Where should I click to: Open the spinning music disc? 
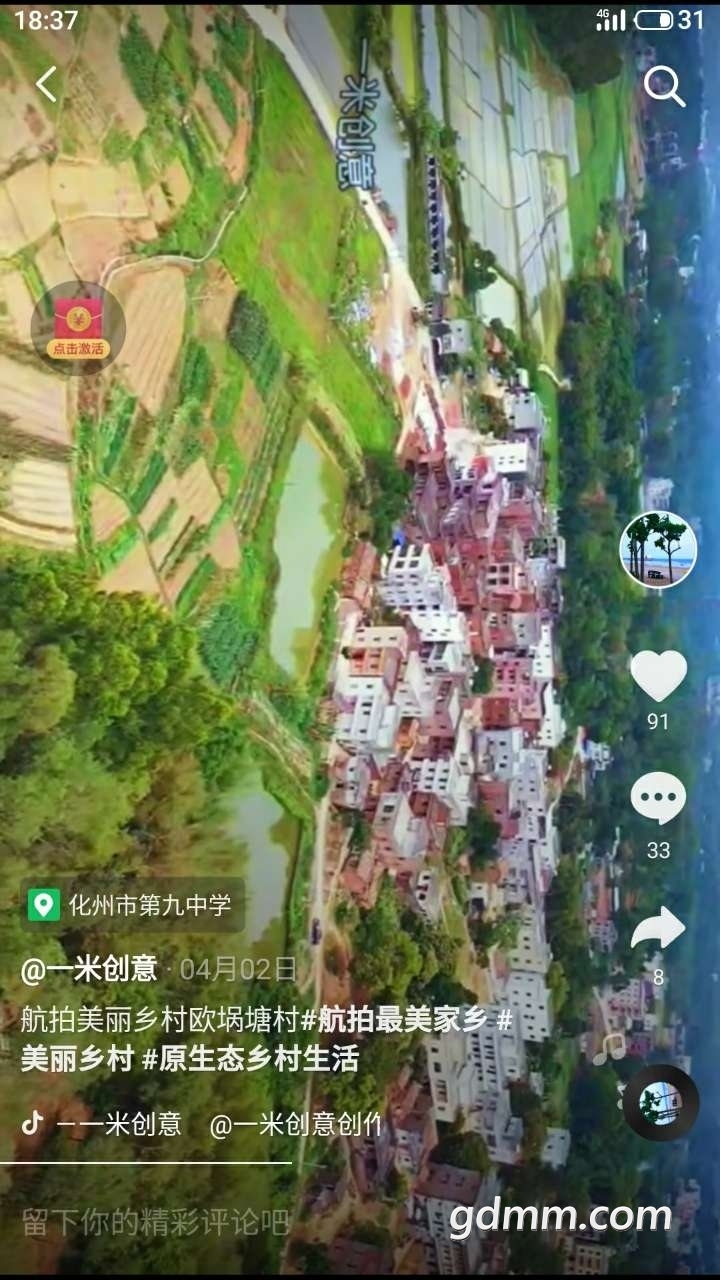tap(660, 1103)
